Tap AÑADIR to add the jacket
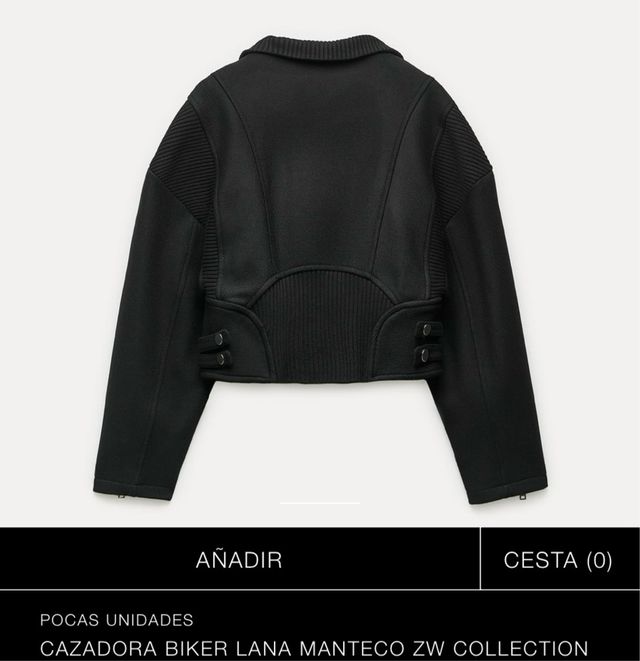This screenshot has width=640, height=661. (x=240, y=559)
